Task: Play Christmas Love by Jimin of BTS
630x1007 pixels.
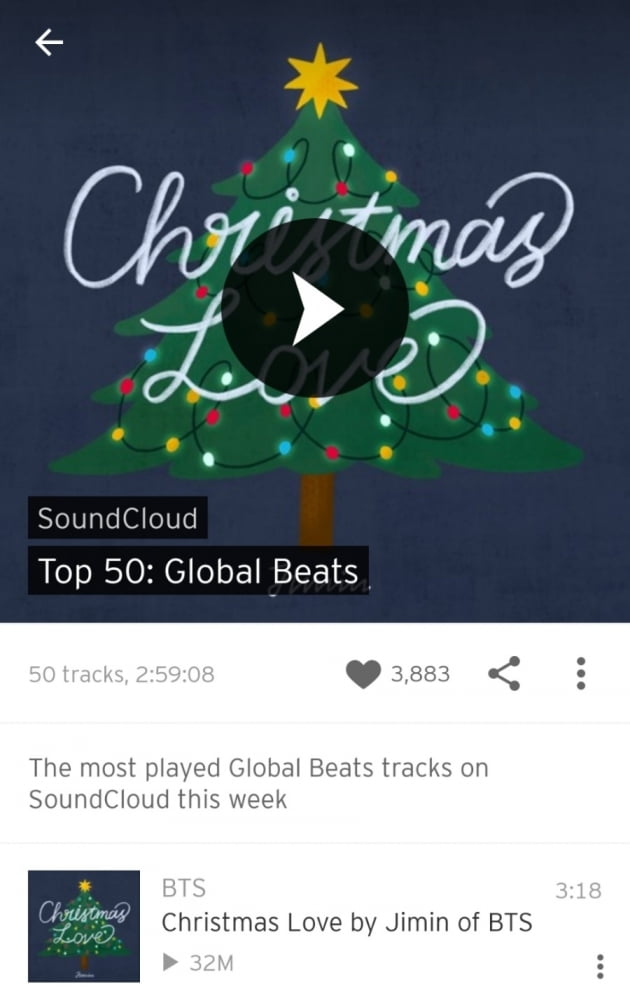Action: [347, 922]
